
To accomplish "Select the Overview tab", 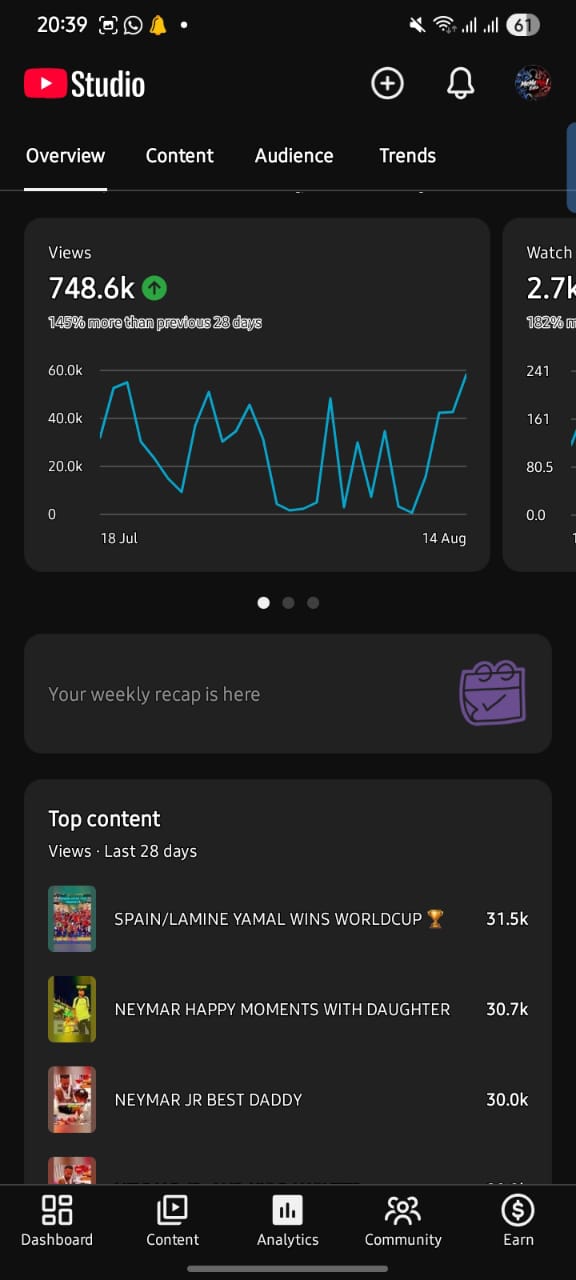I will coord(65,155).
